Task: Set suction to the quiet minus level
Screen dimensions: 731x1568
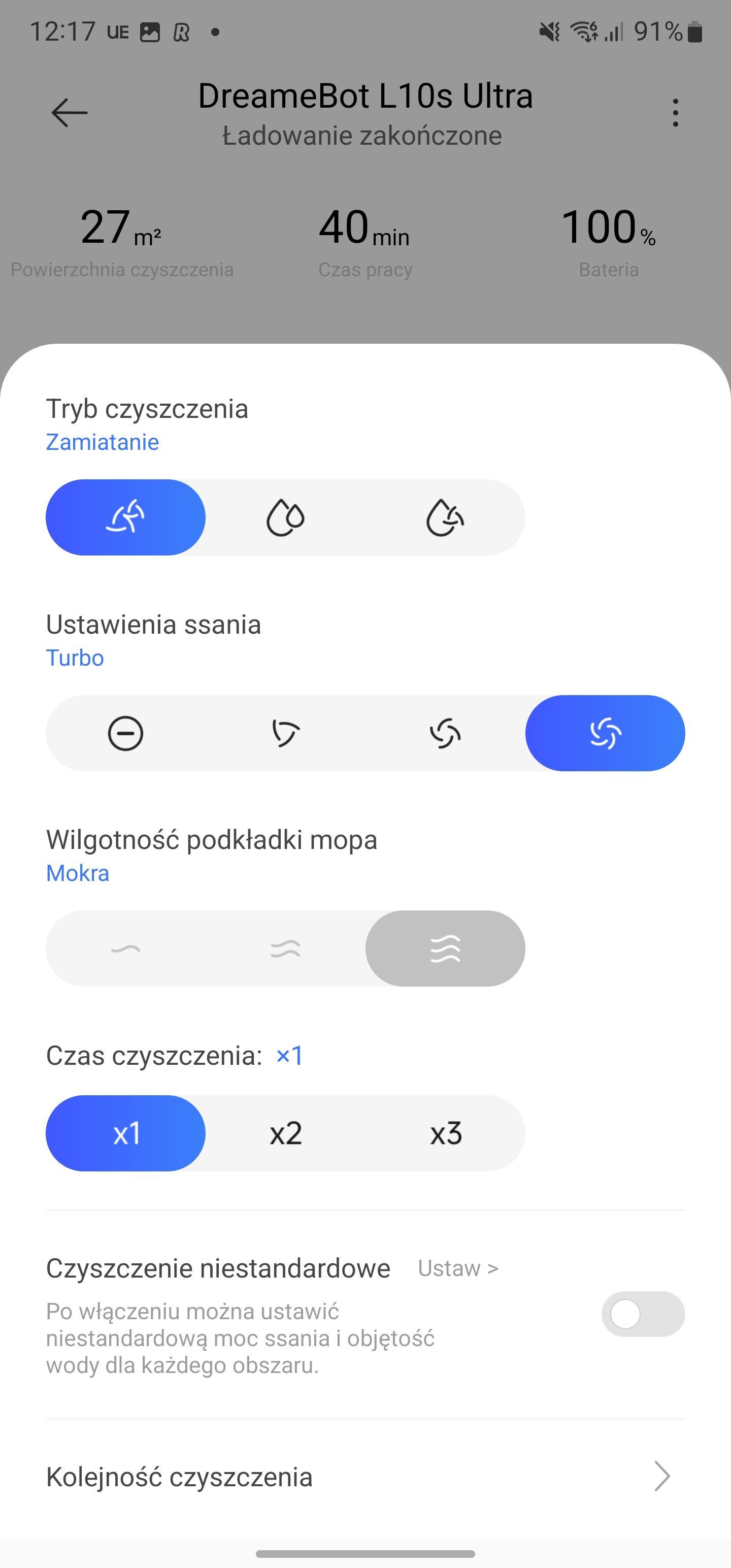Action: click(x=125, y=733)
